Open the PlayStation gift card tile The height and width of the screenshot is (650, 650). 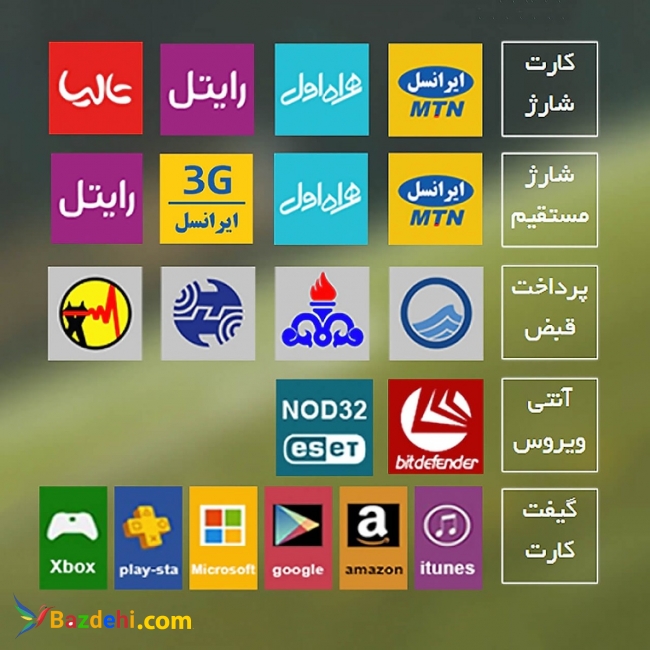(x=148, y=537)
